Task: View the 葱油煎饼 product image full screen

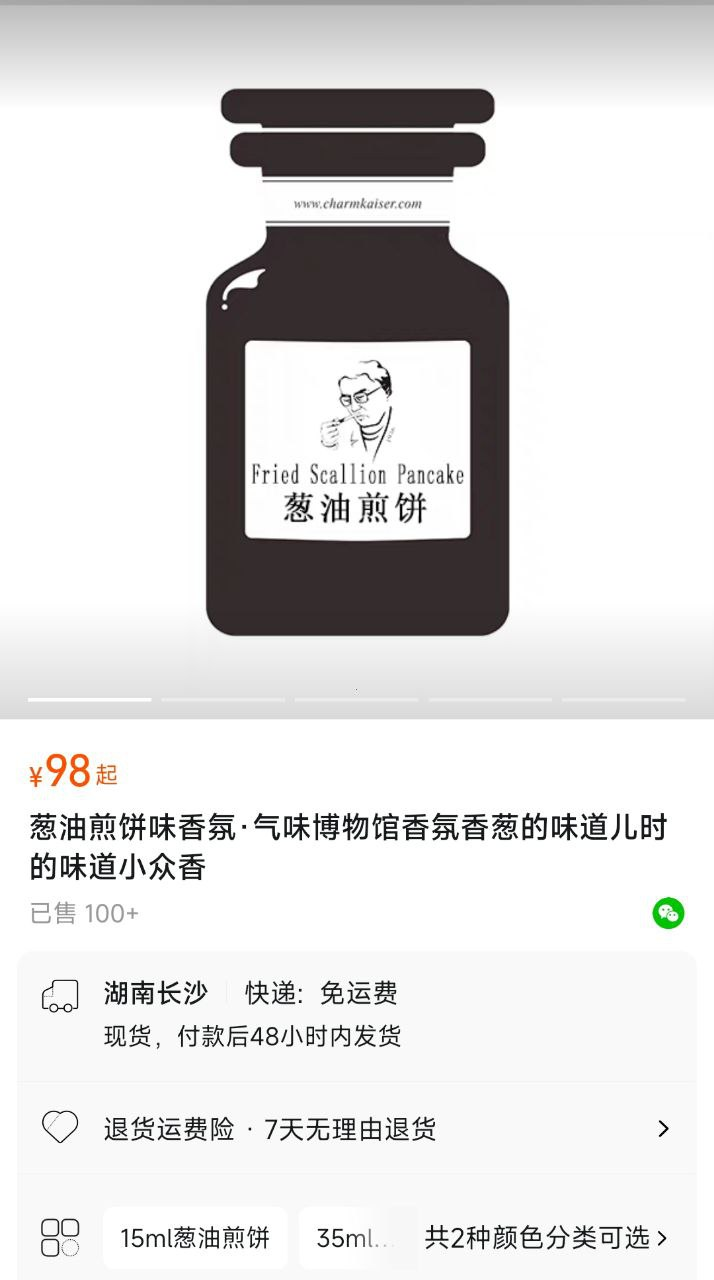Action: click(357, 362)
